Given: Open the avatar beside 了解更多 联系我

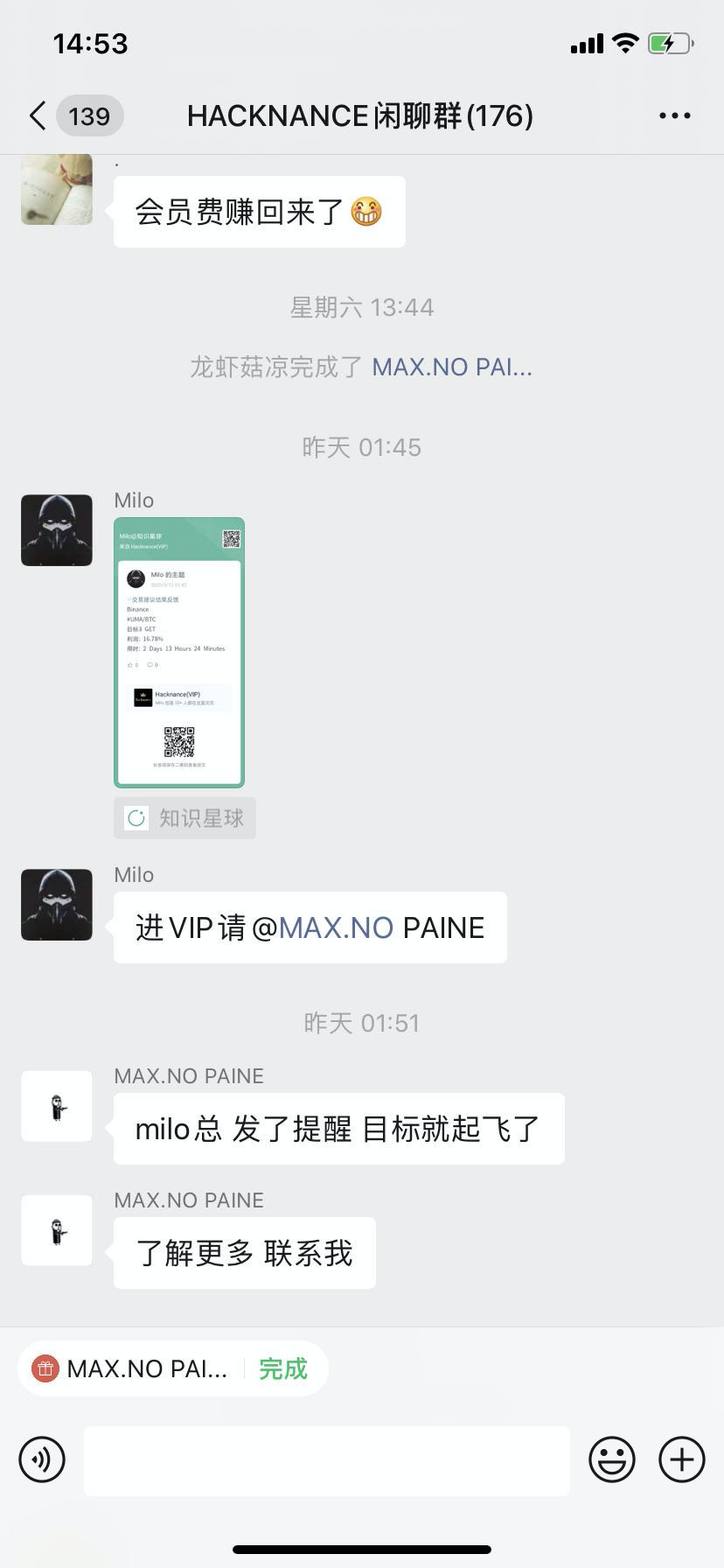Looking at the screenshot, I should 57,1230.
